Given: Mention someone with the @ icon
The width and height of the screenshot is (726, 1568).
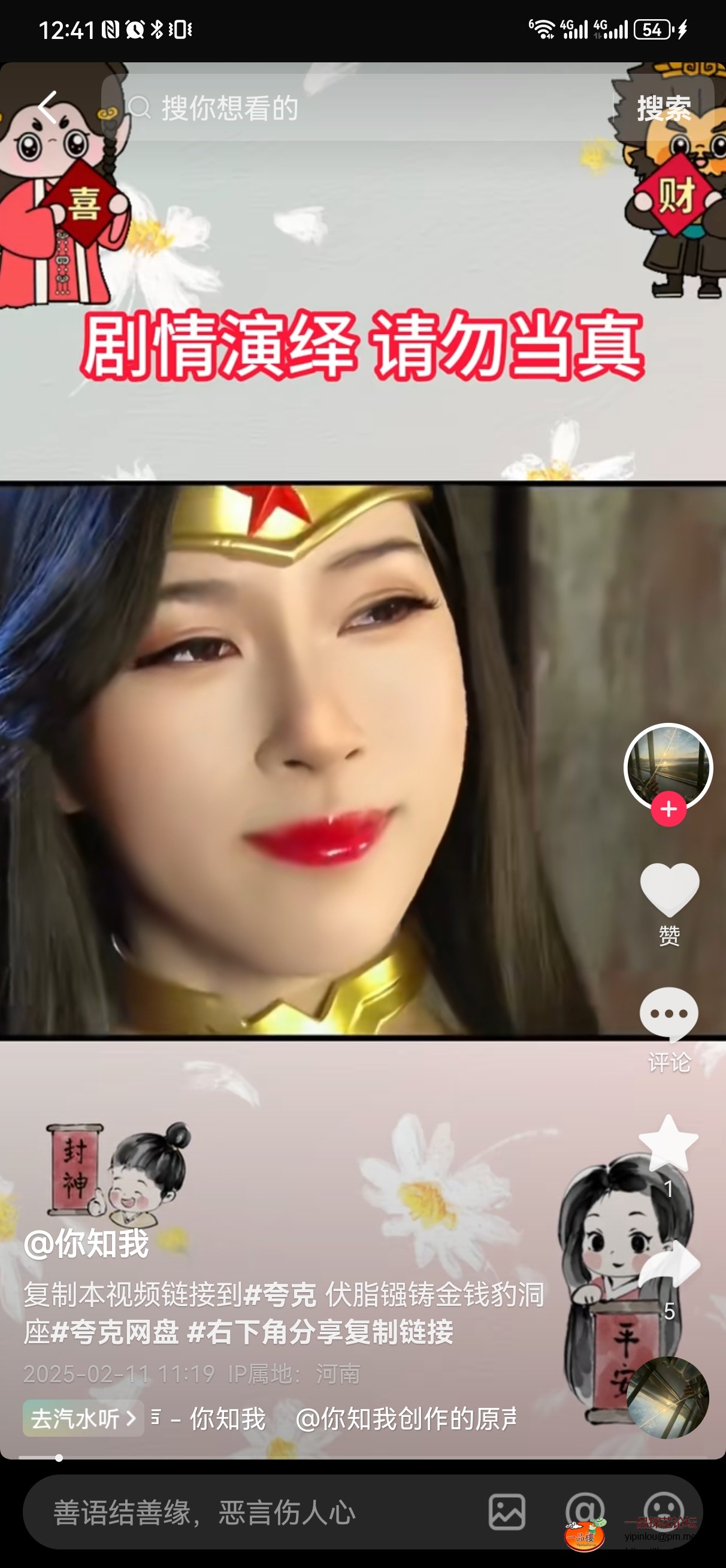Looking at the screenshot, I should pos(584,1511).
